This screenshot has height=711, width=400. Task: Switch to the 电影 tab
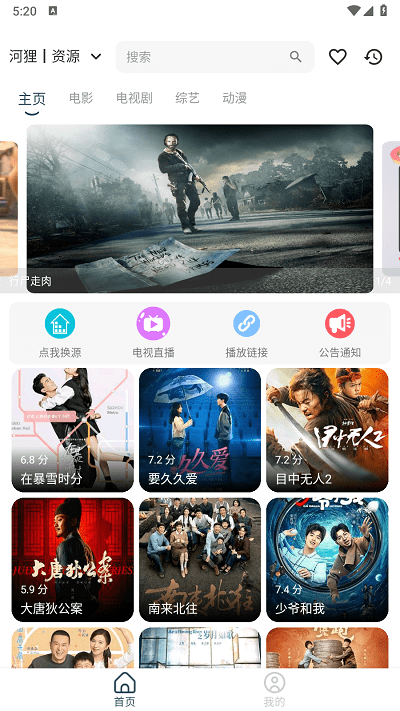point(81,97)
